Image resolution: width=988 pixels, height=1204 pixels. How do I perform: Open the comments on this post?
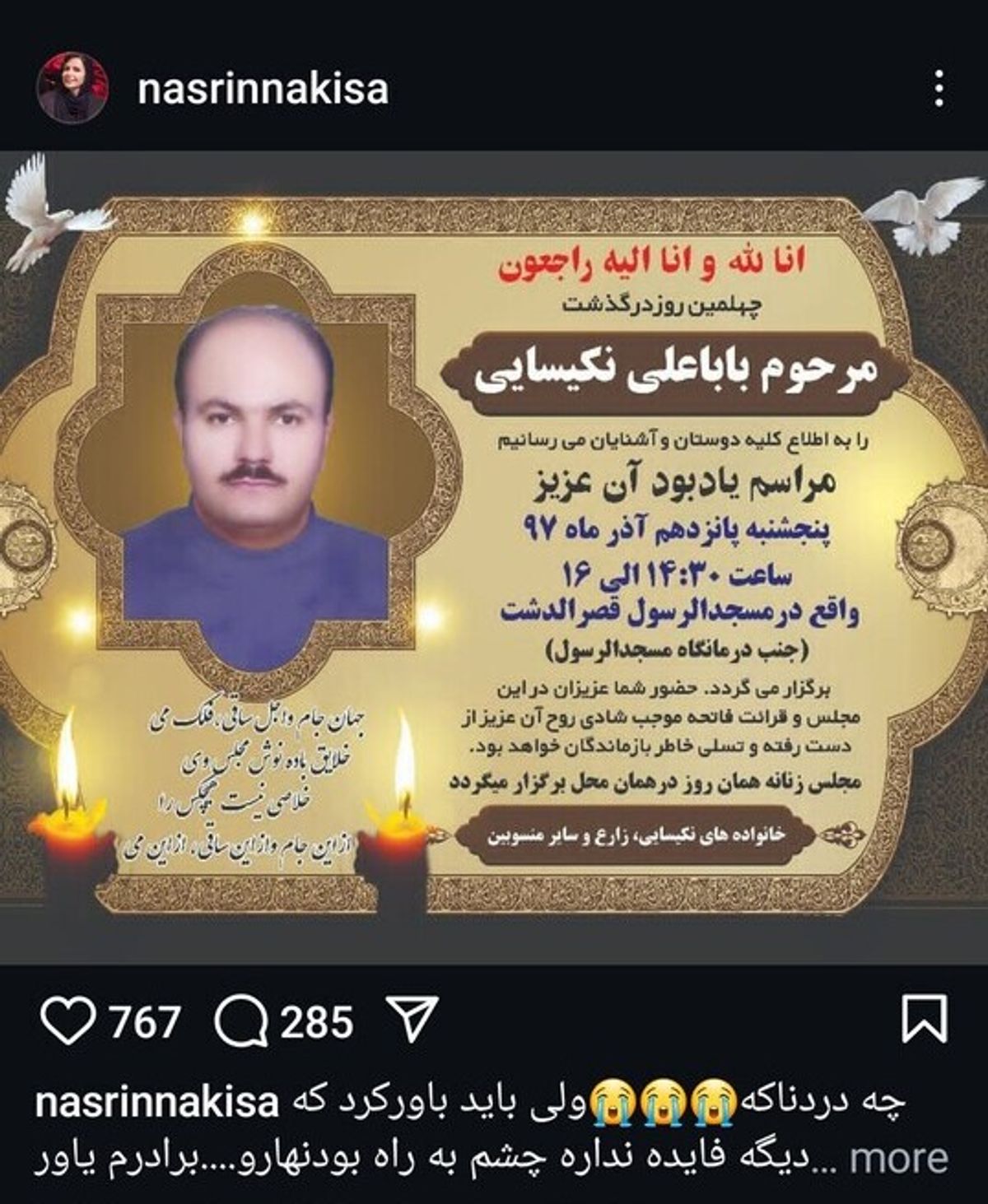(242, 1021)
